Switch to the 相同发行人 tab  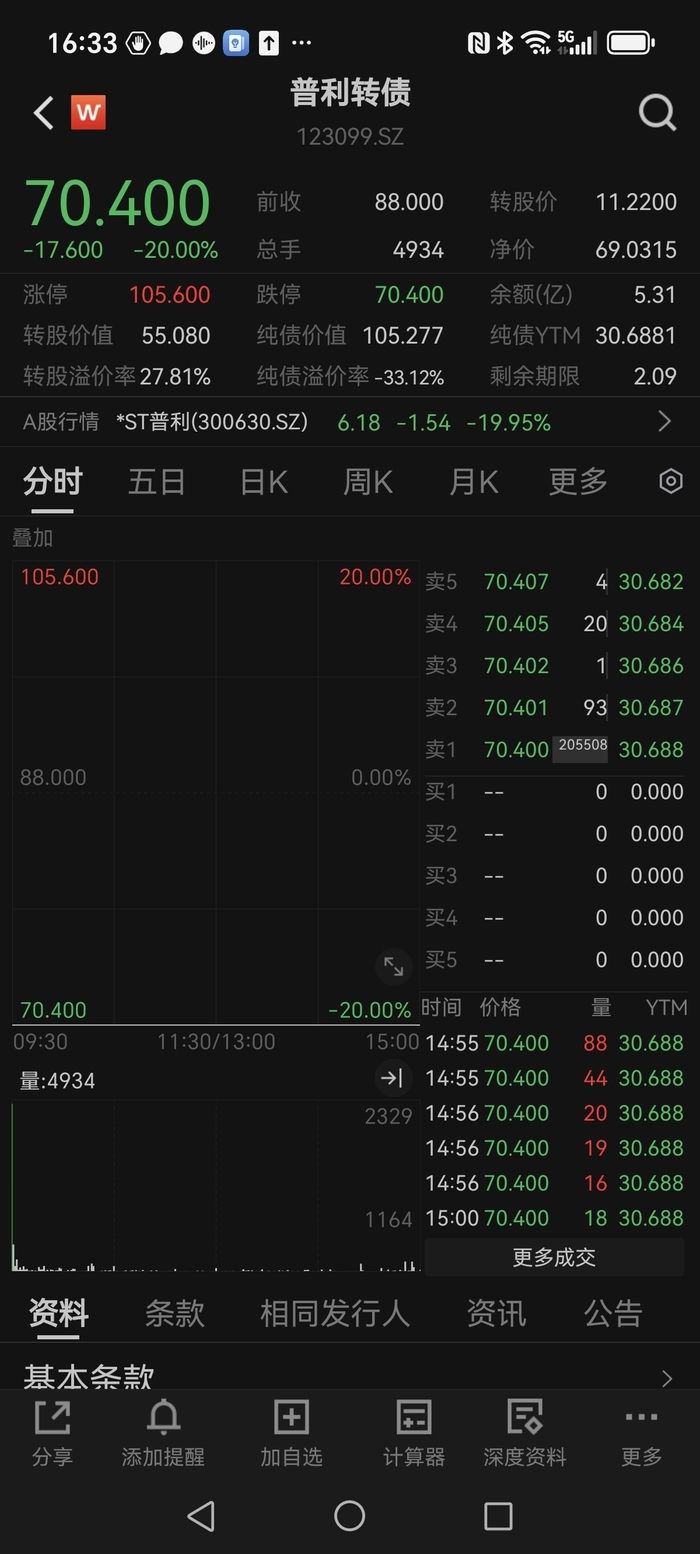click(x=335, y=1313)
